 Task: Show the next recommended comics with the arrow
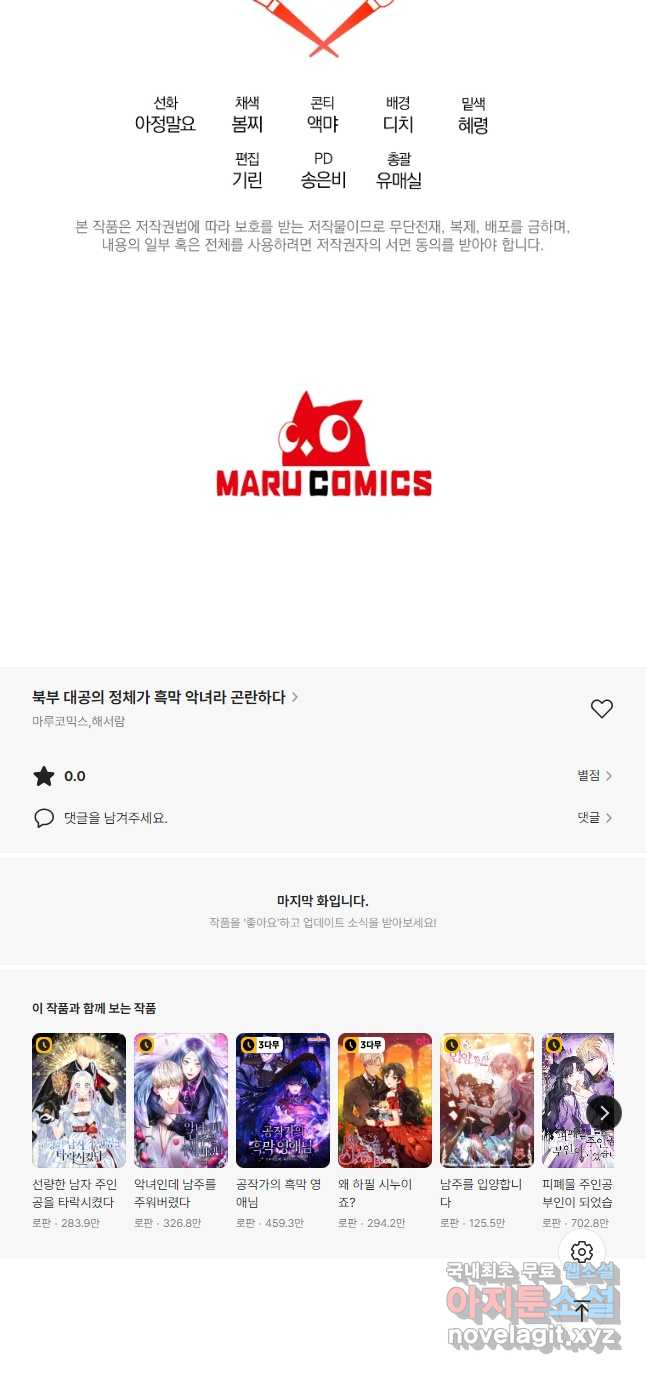(604, 1112)
